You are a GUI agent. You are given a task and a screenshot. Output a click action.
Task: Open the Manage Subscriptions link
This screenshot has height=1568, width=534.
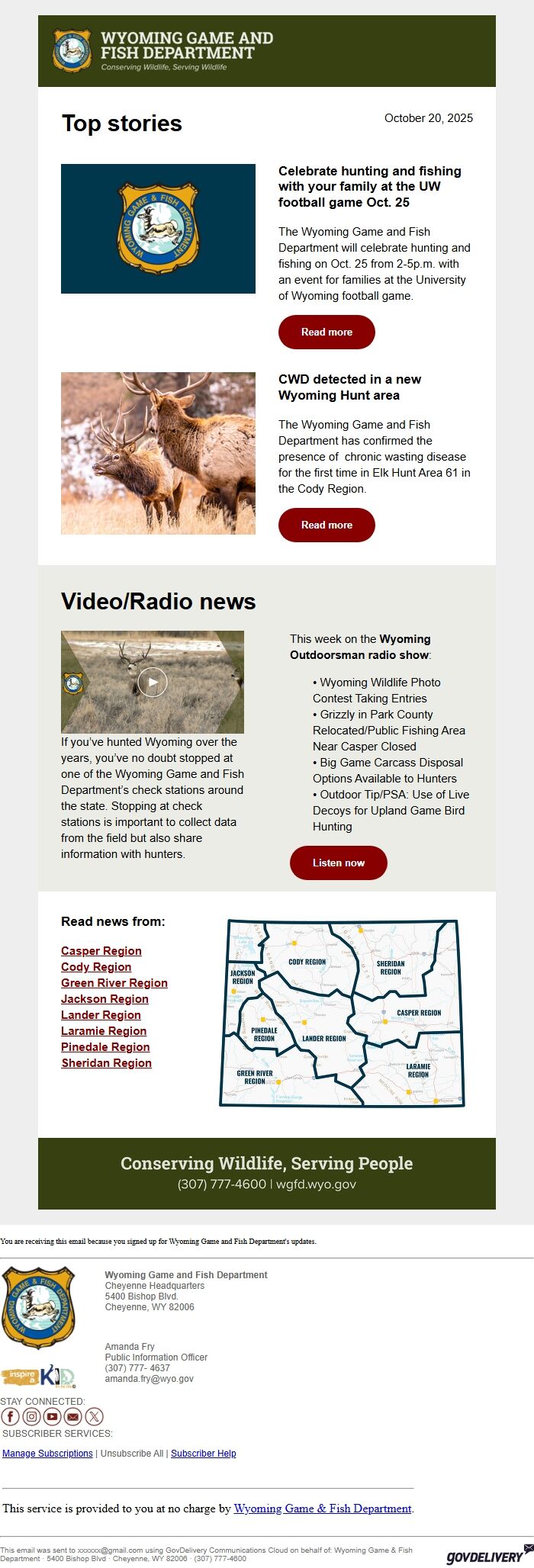pyautogui.click(x=47, y=1454)
